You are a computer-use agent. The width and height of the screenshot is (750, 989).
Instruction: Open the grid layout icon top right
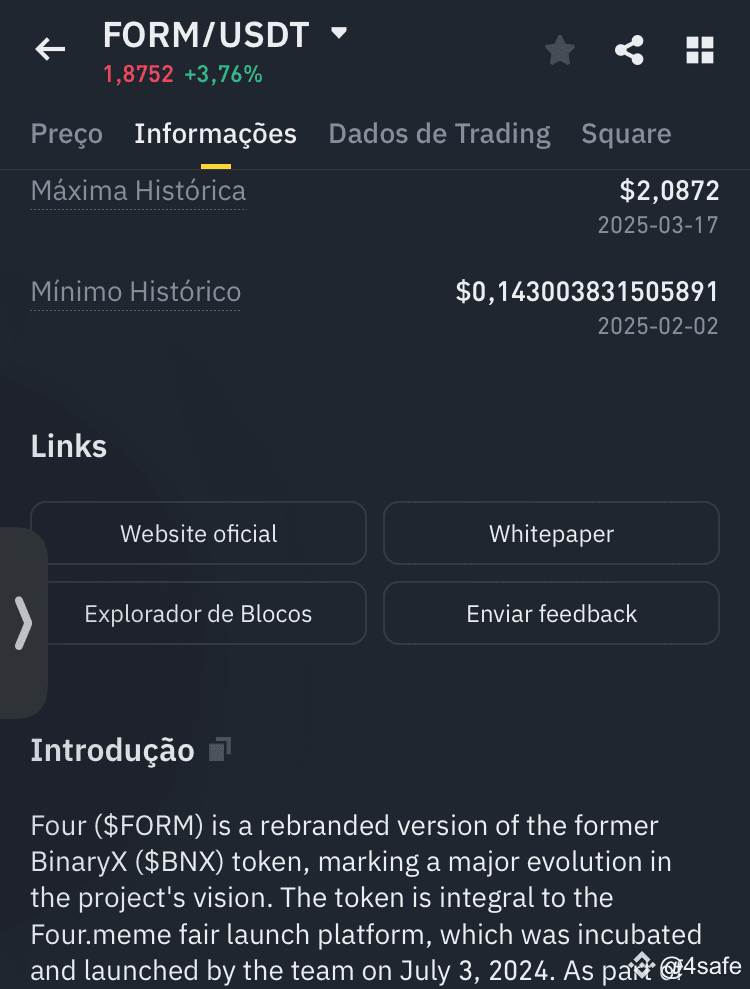pyautogui.click(x=699, y=50)
